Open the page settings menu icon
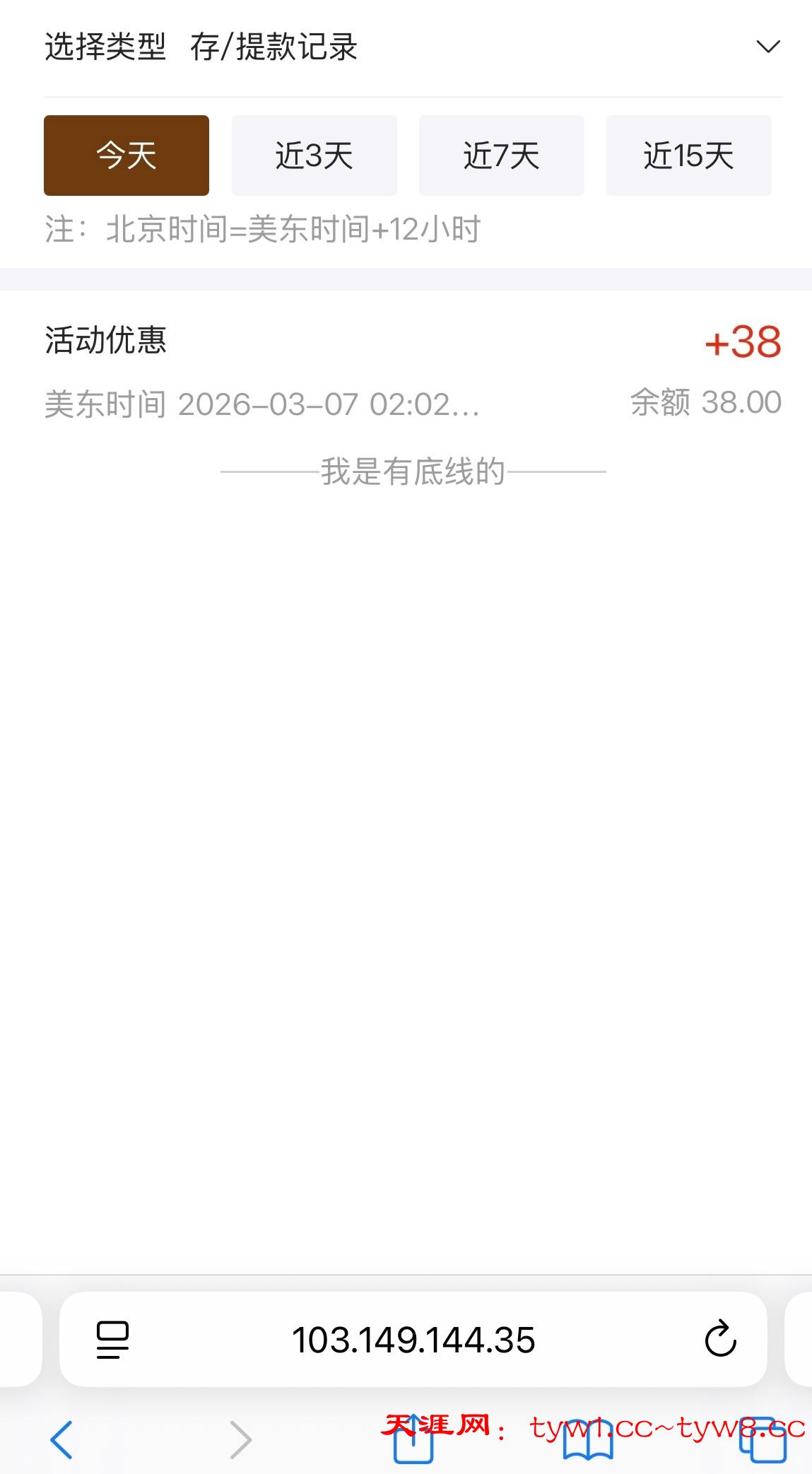 112,1340
